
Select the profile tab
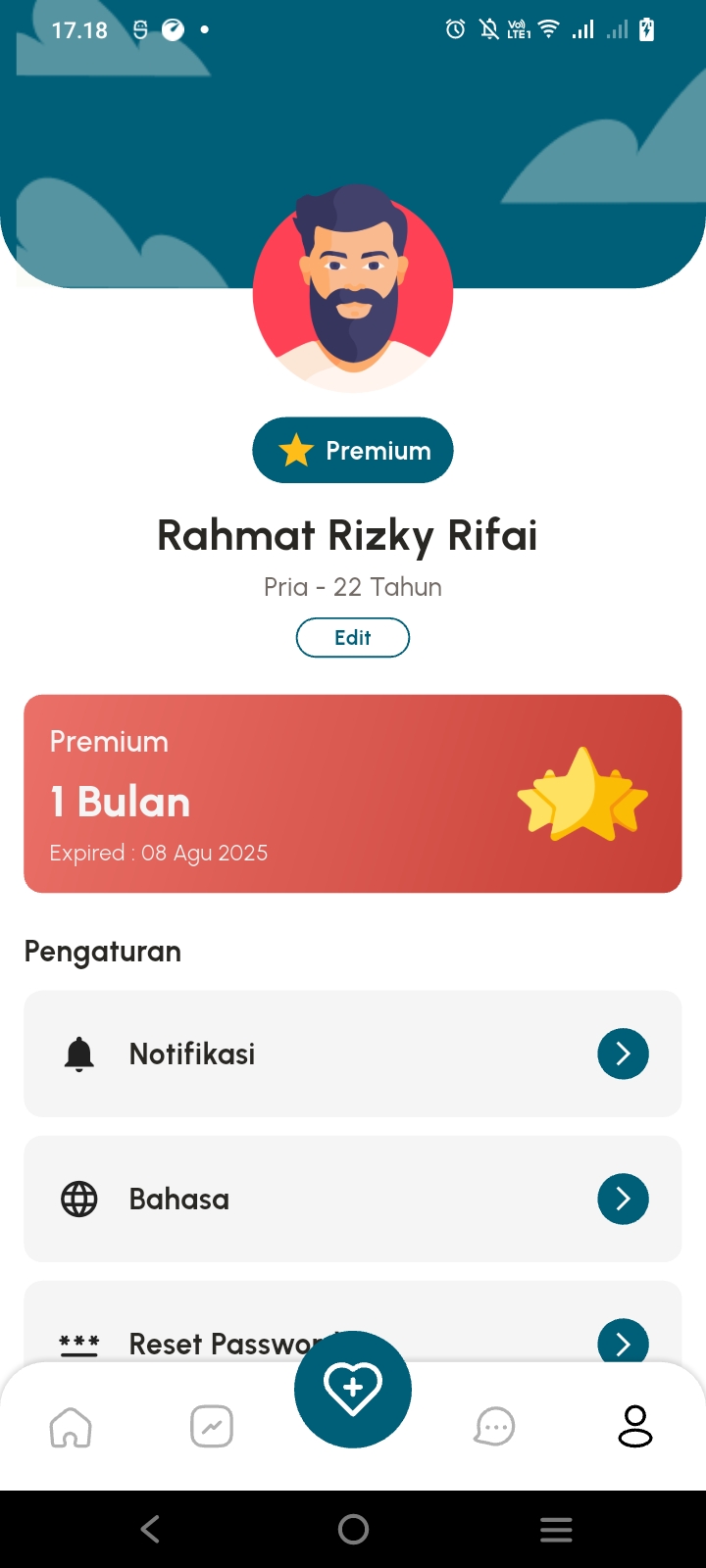click(635, 1427)
